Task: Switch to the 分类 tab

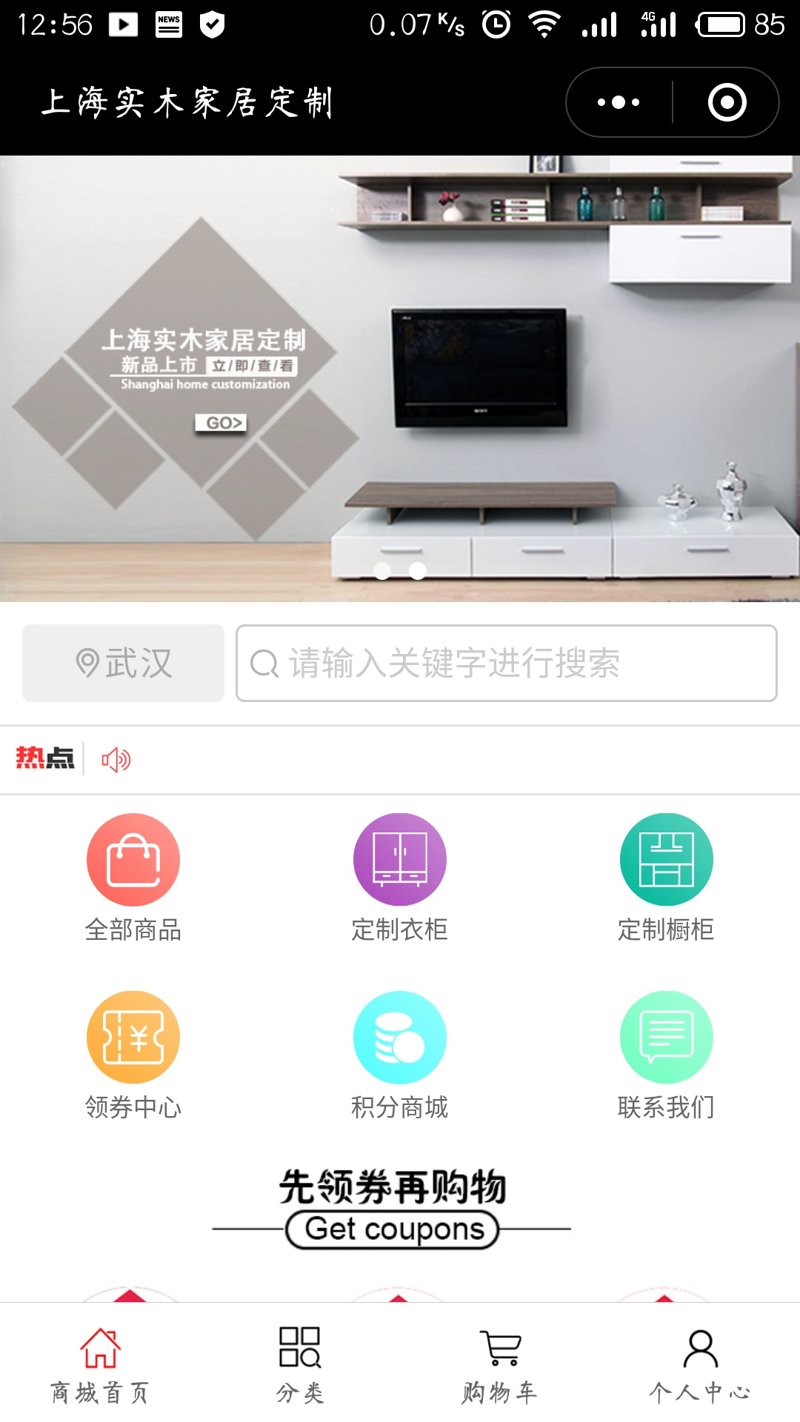Action: [x=300, y=1364]
